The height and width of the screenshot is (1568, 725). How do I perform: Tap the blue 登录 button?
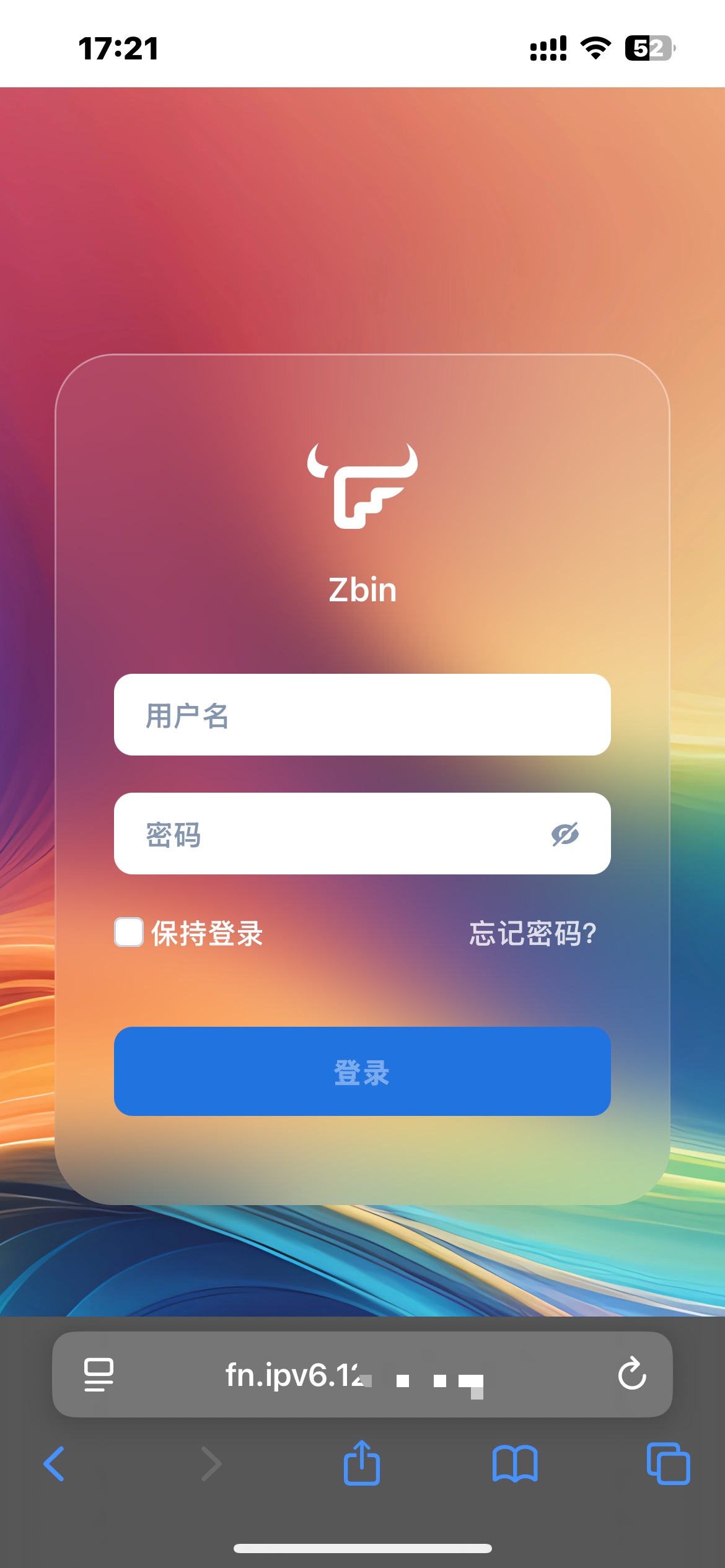pyautogui.click(x=362, y=1071)
